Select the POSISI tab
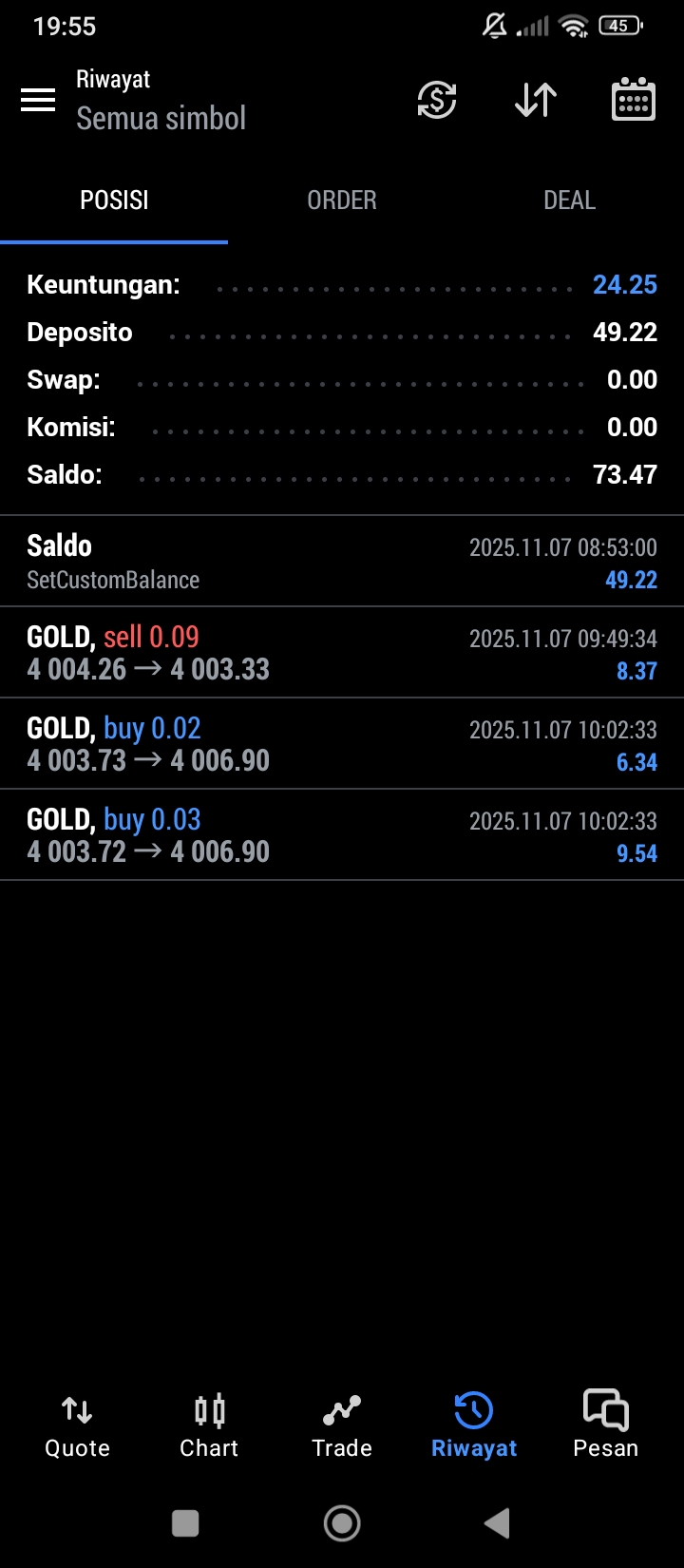This screenshot has width=684, height=1568. pyautogui.click(x=114, y=201)
